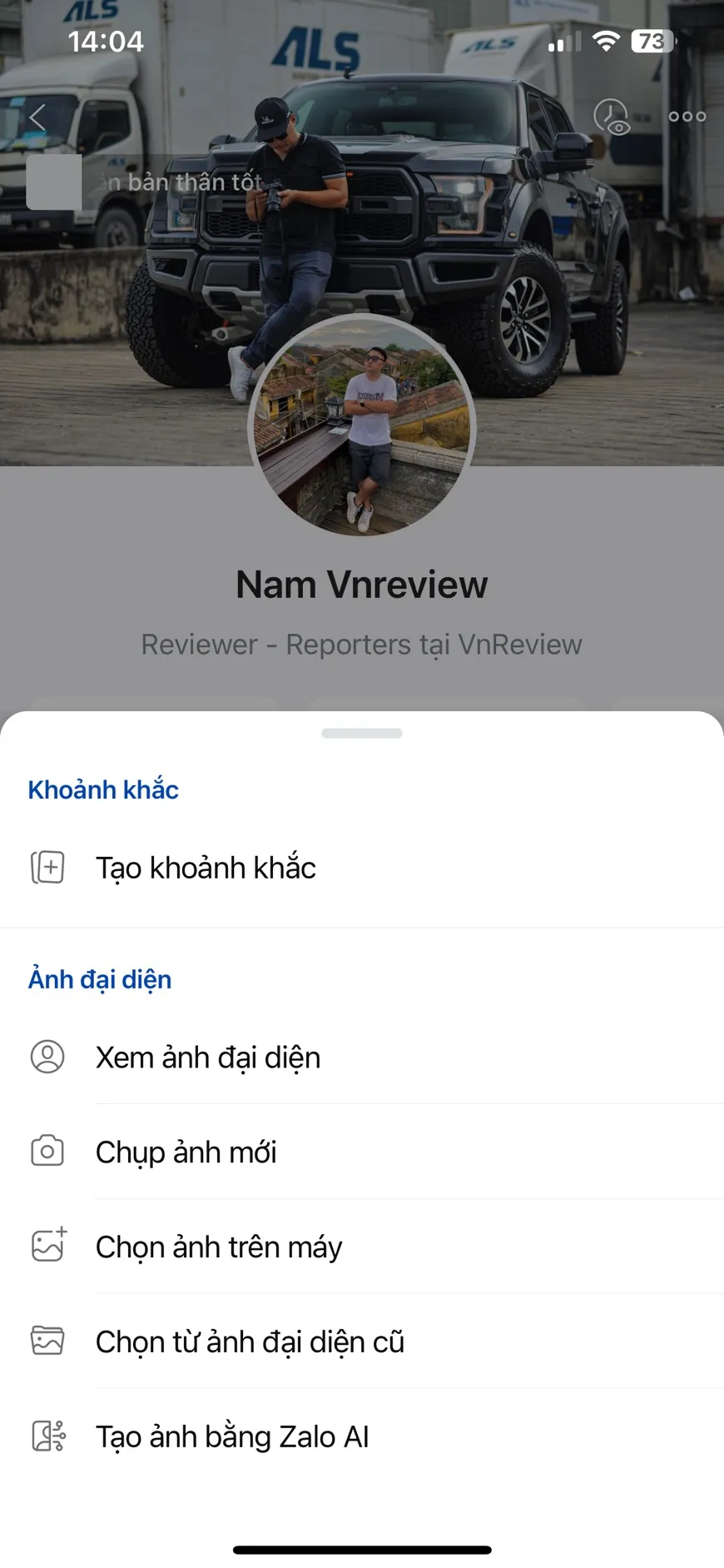Open the activity history eye icon
This screenshot has height=1568, width=724.
[x=612, y=117]
